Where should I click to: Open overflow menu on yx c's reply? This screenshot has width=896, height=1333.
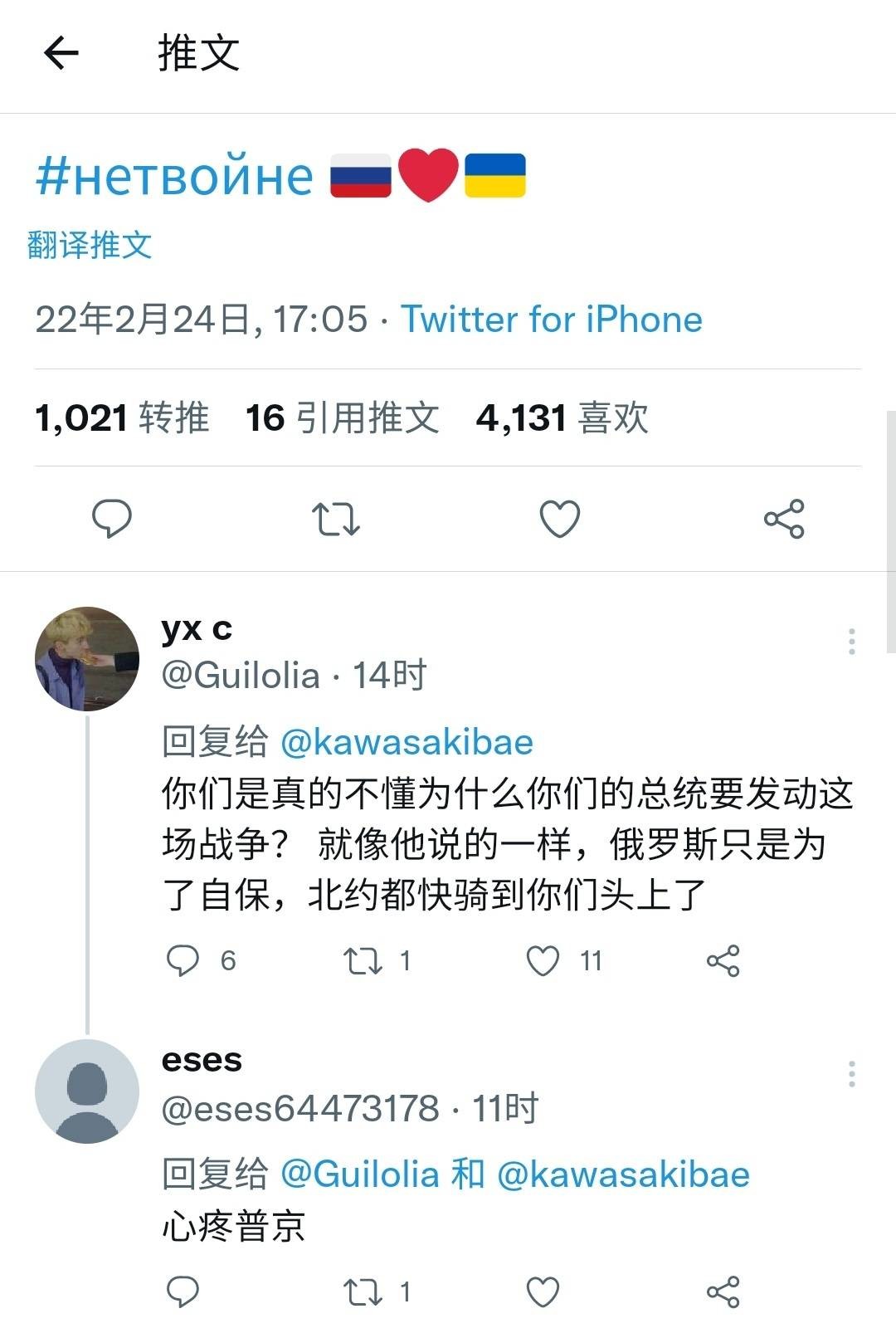click(851, 642)
